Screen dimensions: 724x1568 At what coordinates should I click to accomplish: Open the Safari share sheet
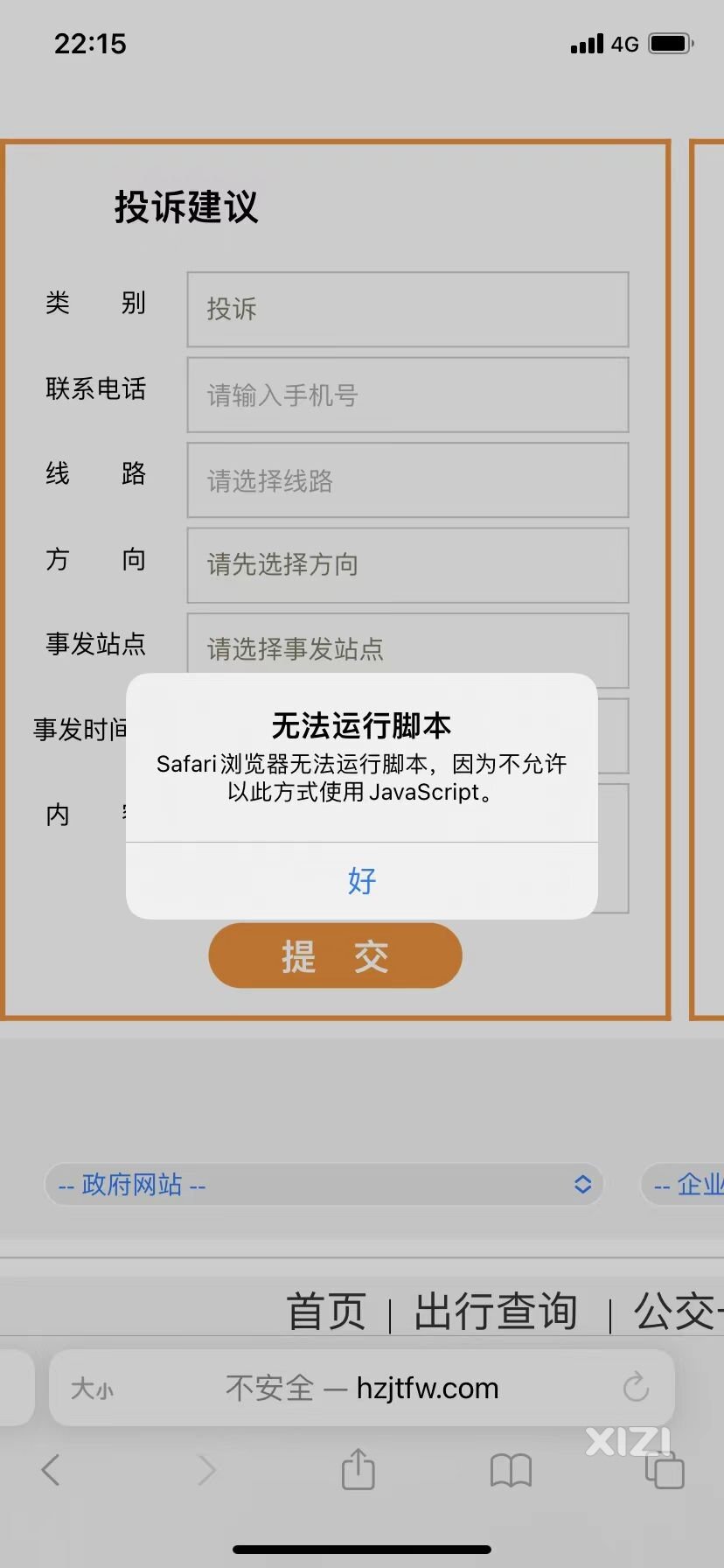pyautogui.click(x=358, y=1470)
